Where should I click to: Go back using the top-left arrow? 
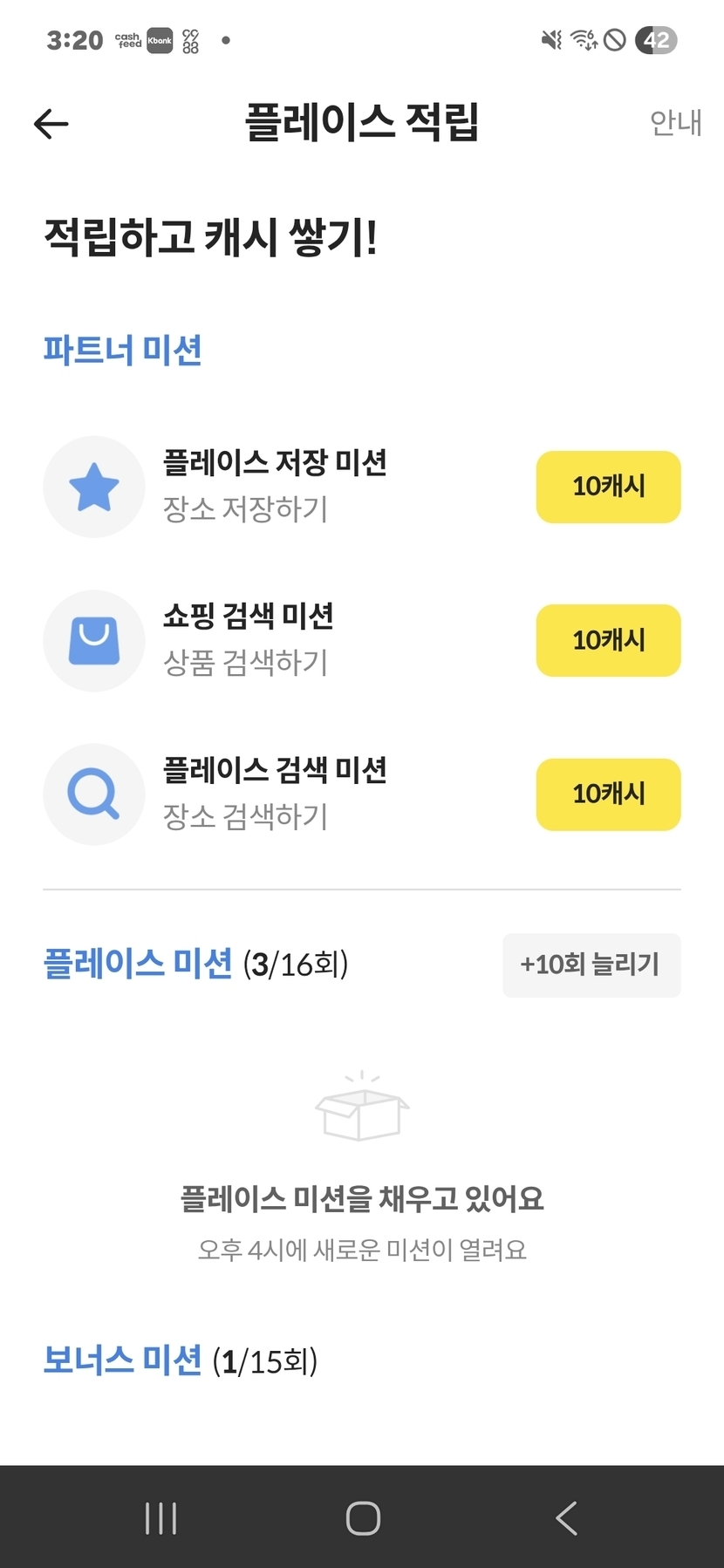coord(51,124)
